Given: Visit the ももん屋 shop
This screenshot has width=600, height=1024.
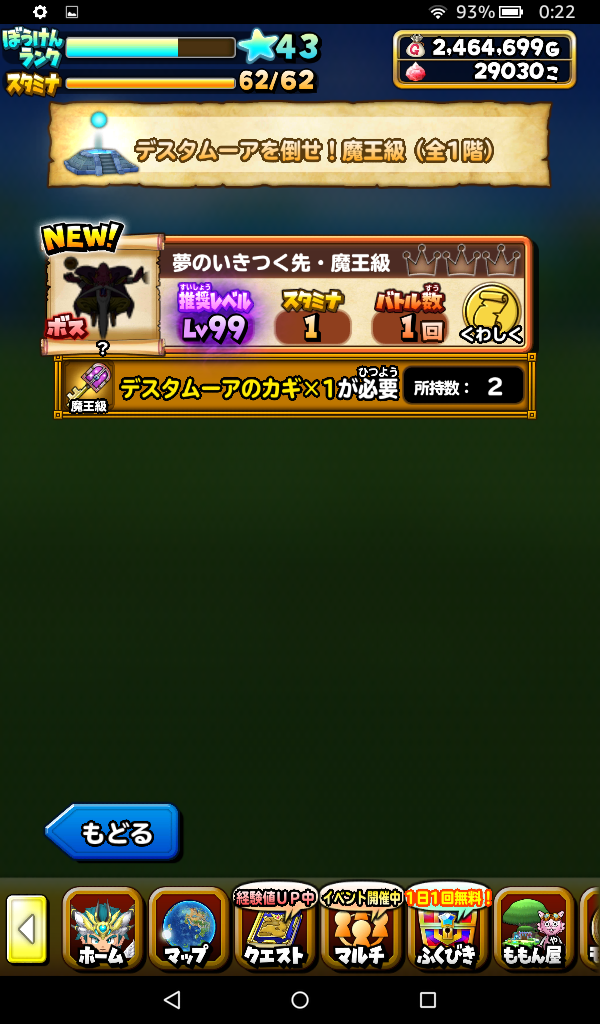Looking at the screenshot, I should pyautogui.click(x=533, y=929).
